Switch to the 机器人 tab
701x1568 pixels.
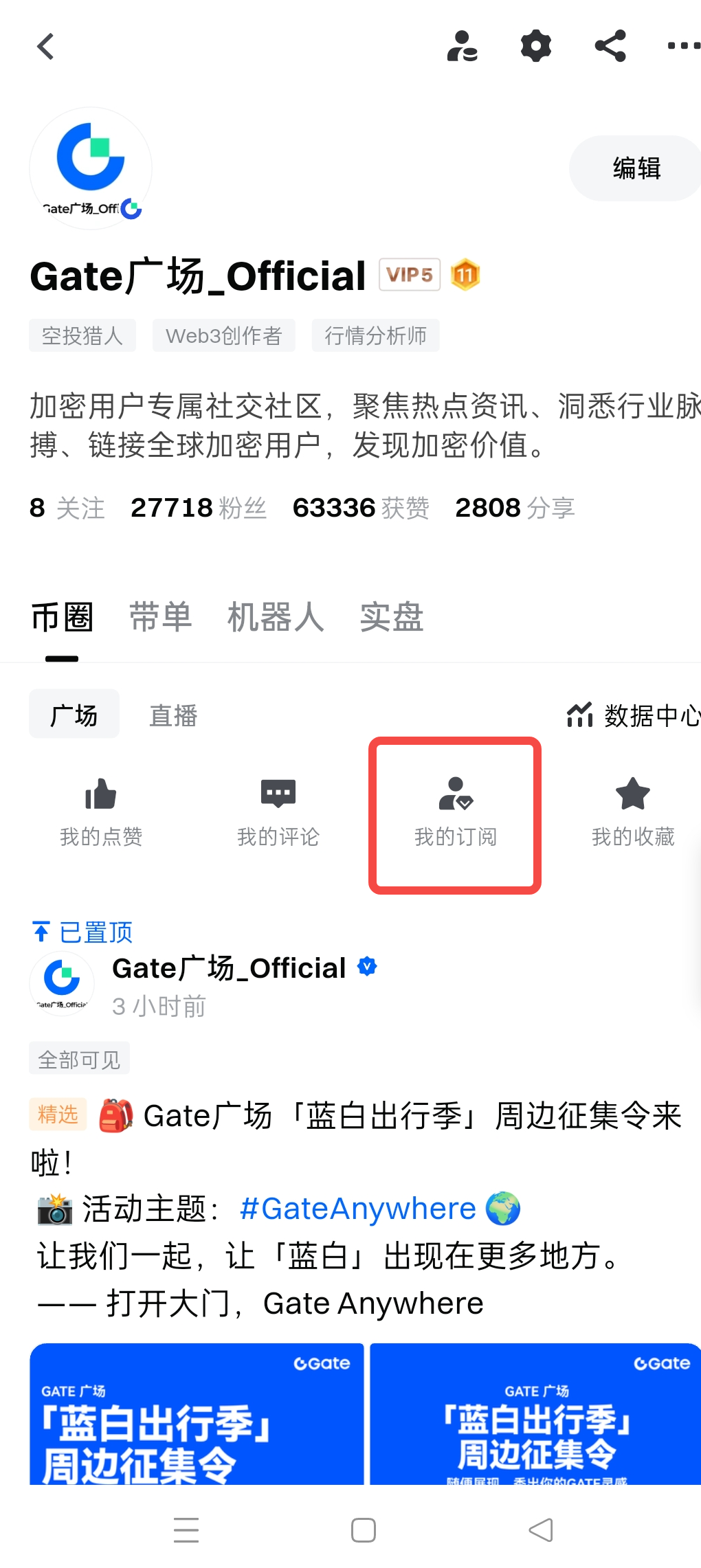[275, 616]
